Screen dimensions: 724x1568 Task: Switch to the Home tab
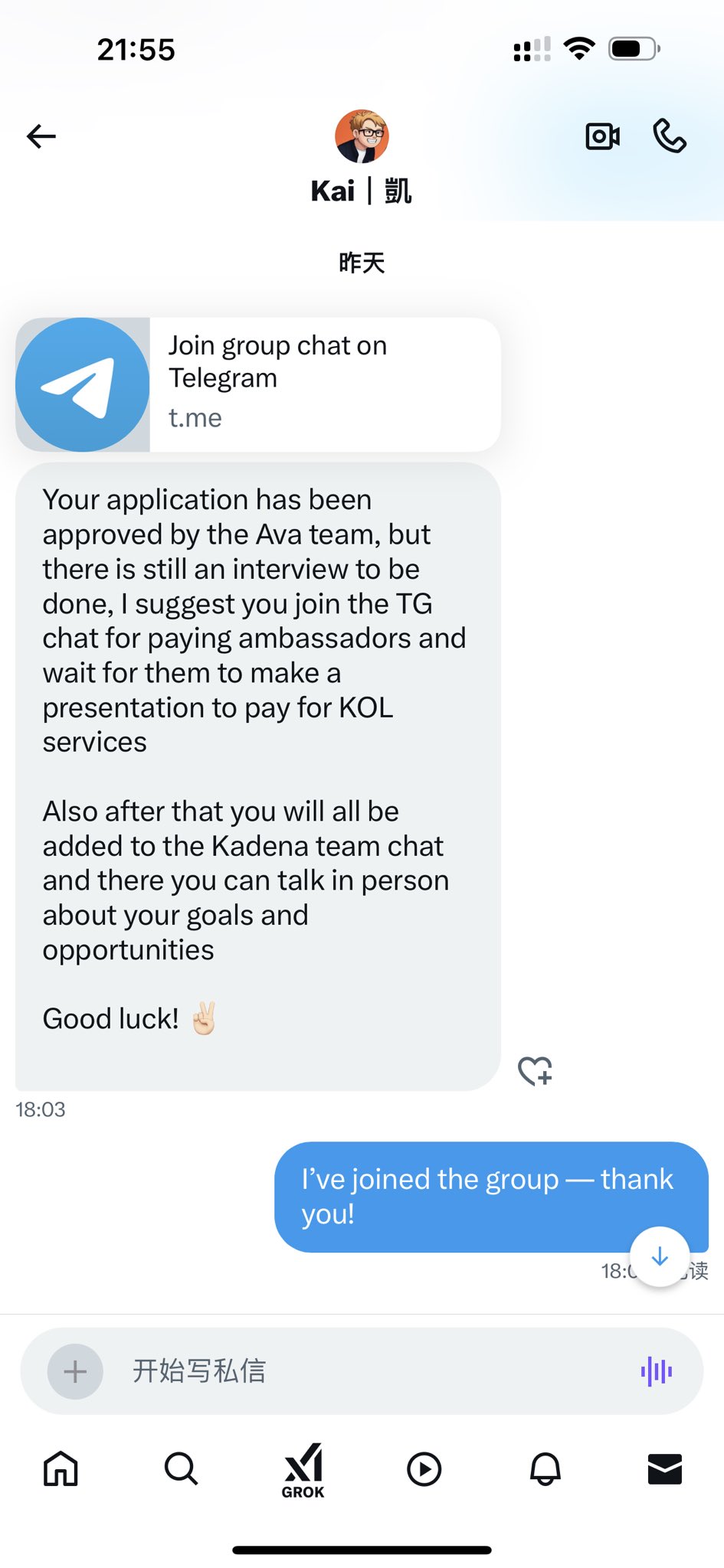pyautogui.click(x=61, y=1468)
